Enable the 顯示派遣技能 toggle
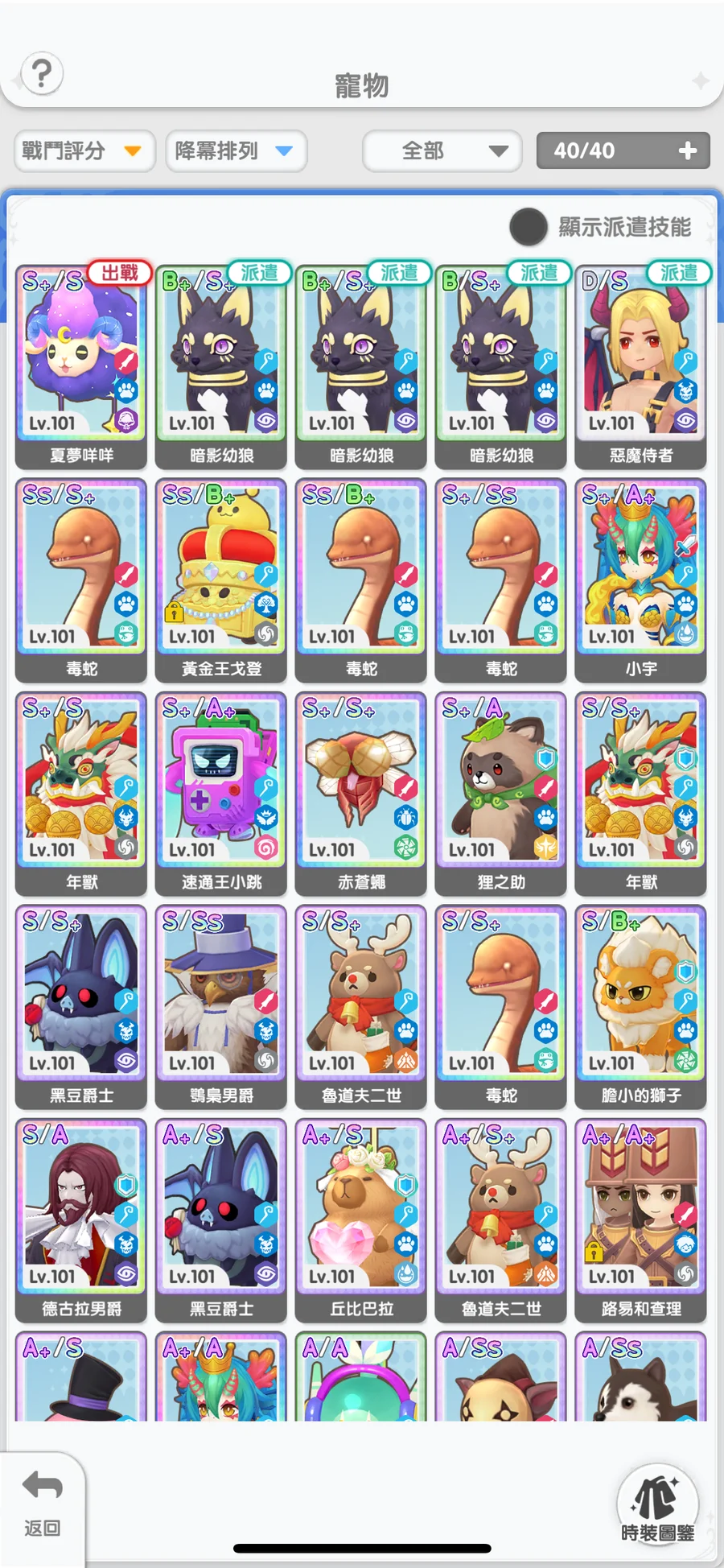 pos(529,227)
